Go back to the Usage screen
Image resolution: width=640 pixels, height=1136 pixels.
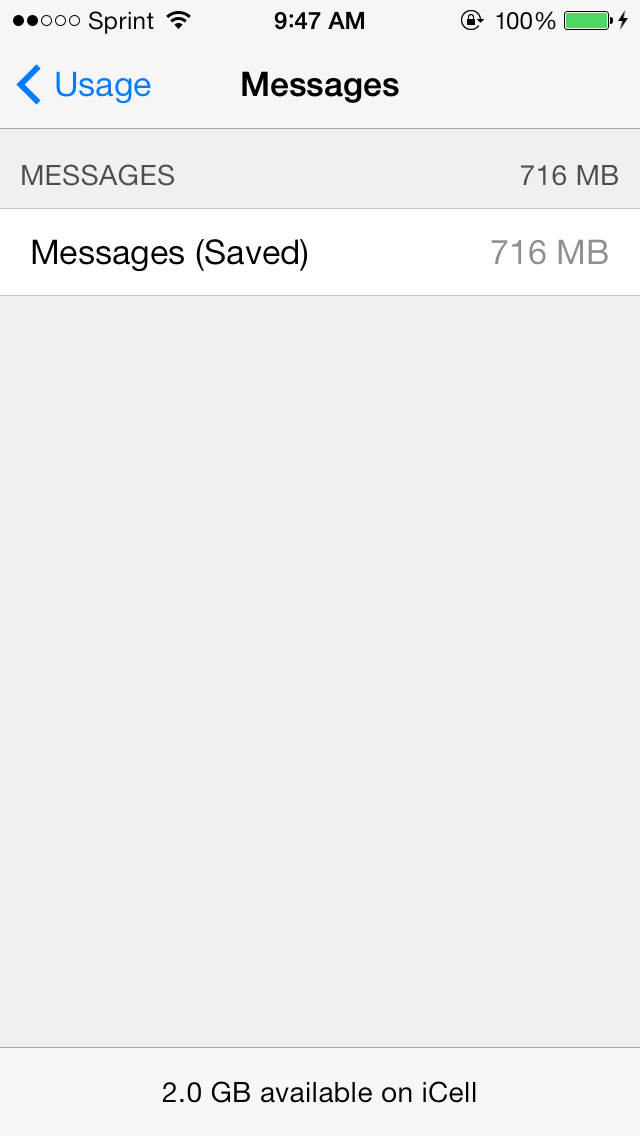tap(84, 86)
